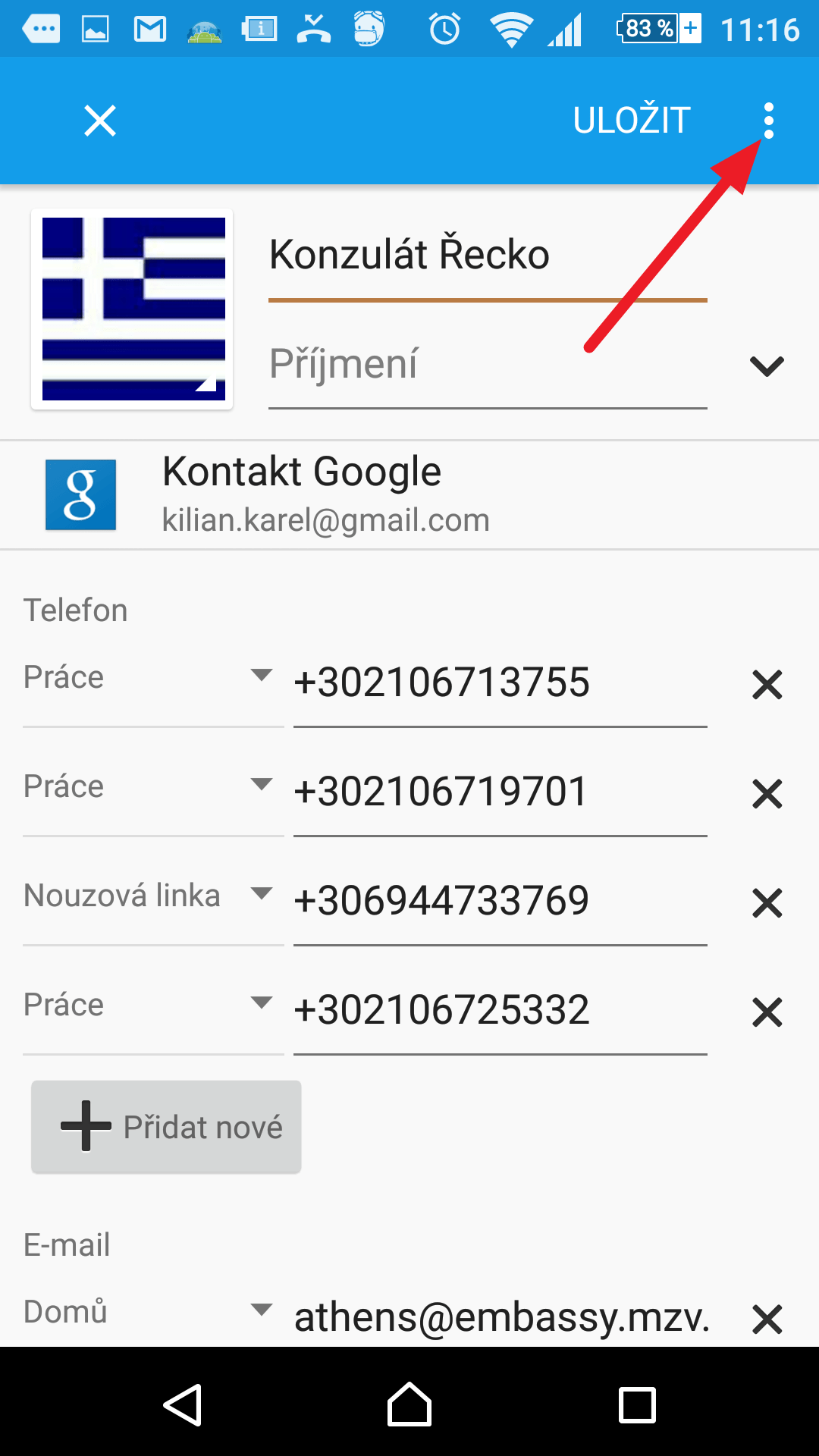Change the label type of +302106713755

(x=153, y=681)
